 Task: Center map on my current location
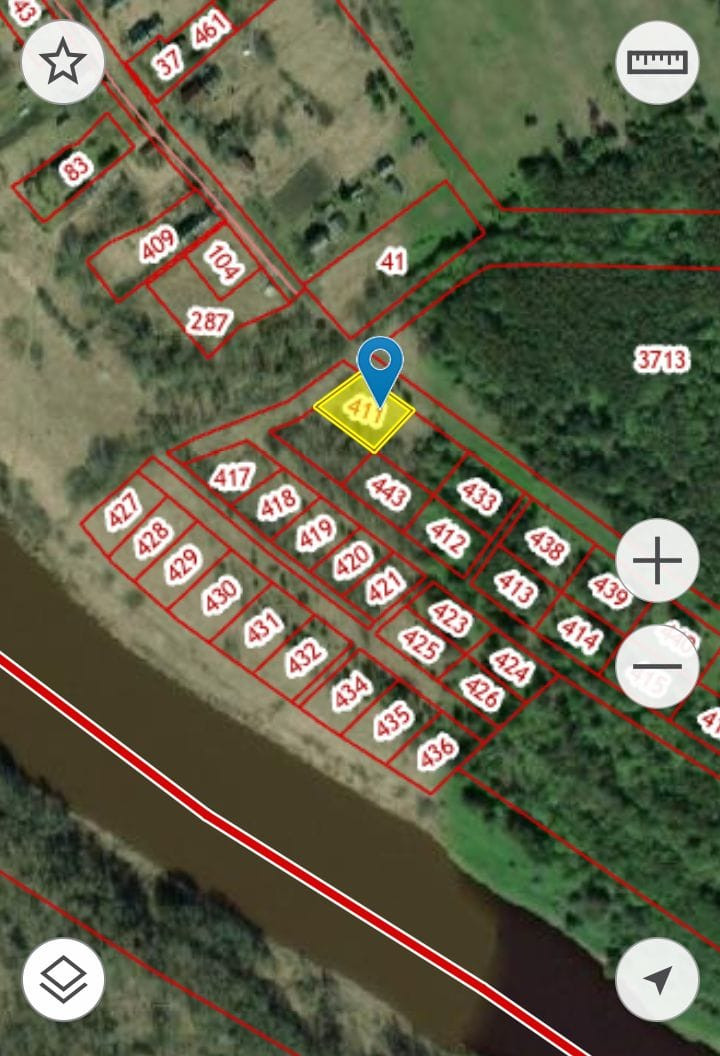pos(657,979)
